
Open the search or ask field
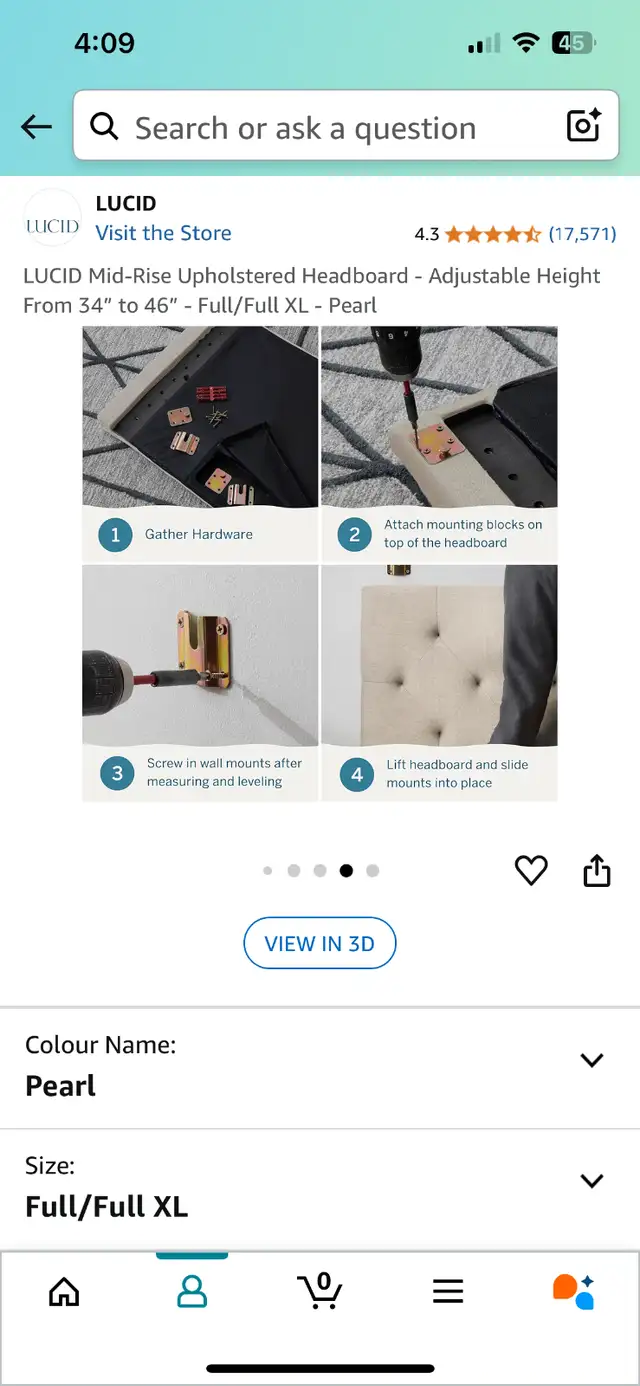coord(346,126)
